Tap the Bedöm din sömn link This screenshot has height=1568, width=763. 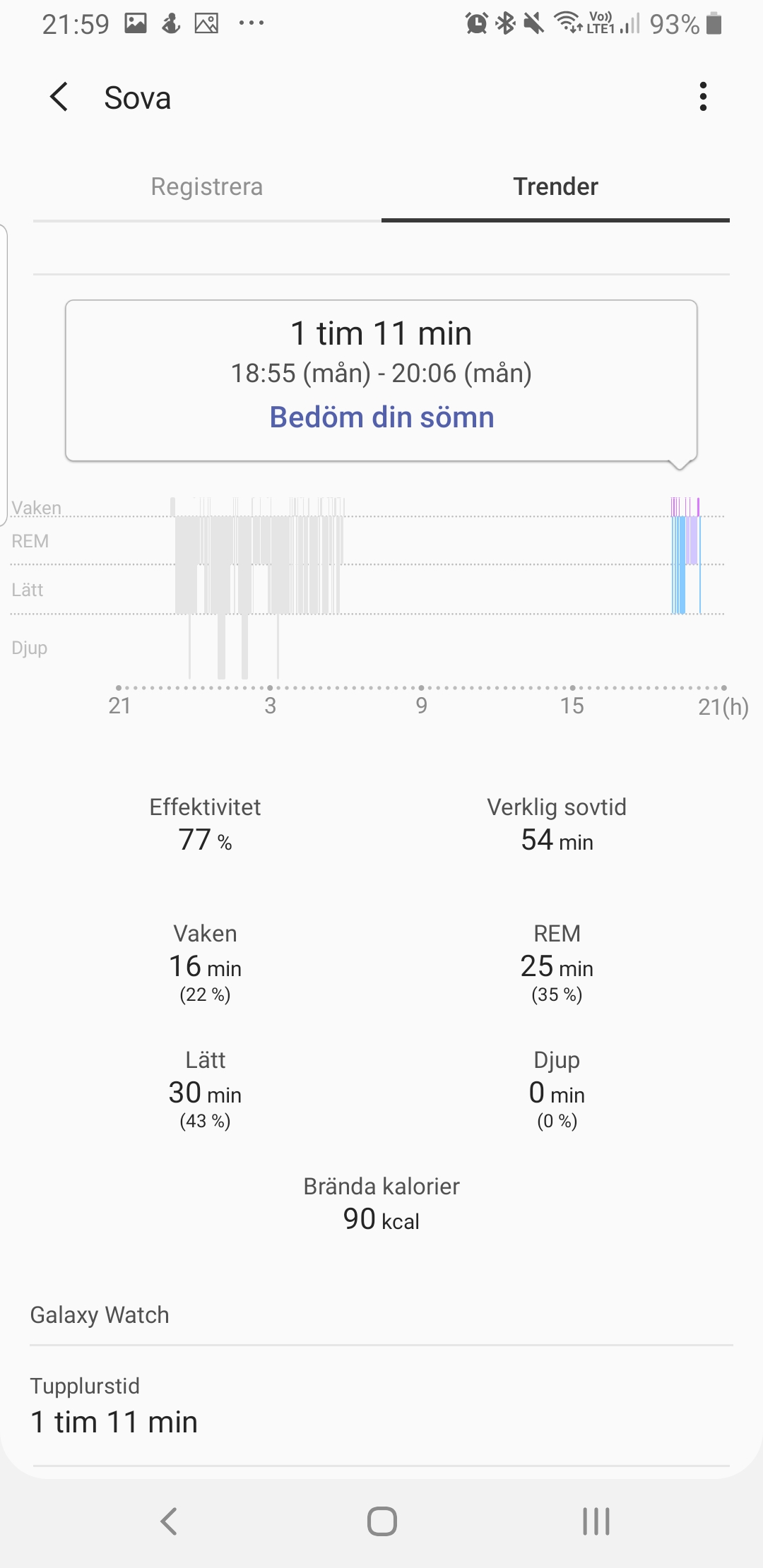[x=381, y=417]
